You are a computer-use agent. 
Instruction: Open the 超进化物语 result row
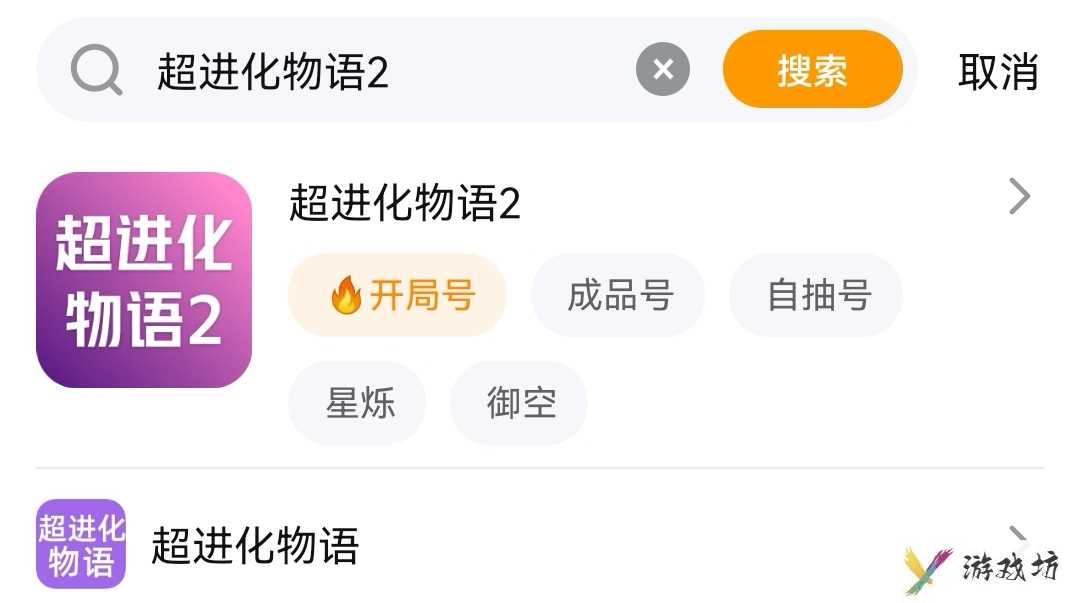coord(255,546)
